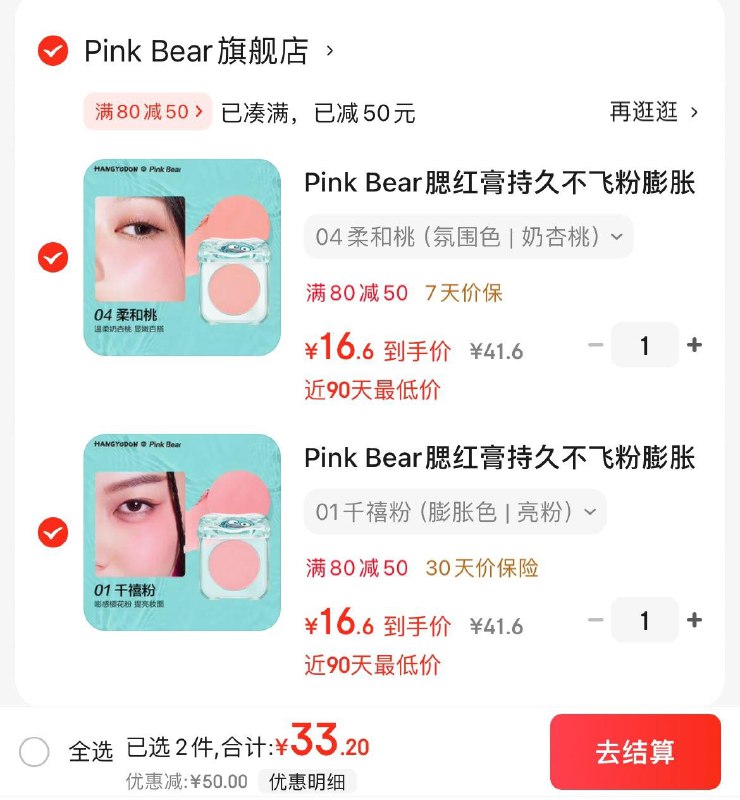
Task: Open the Pink Bear旗舰店 store page
Action: pyautogui.click(x=195, y=50)
